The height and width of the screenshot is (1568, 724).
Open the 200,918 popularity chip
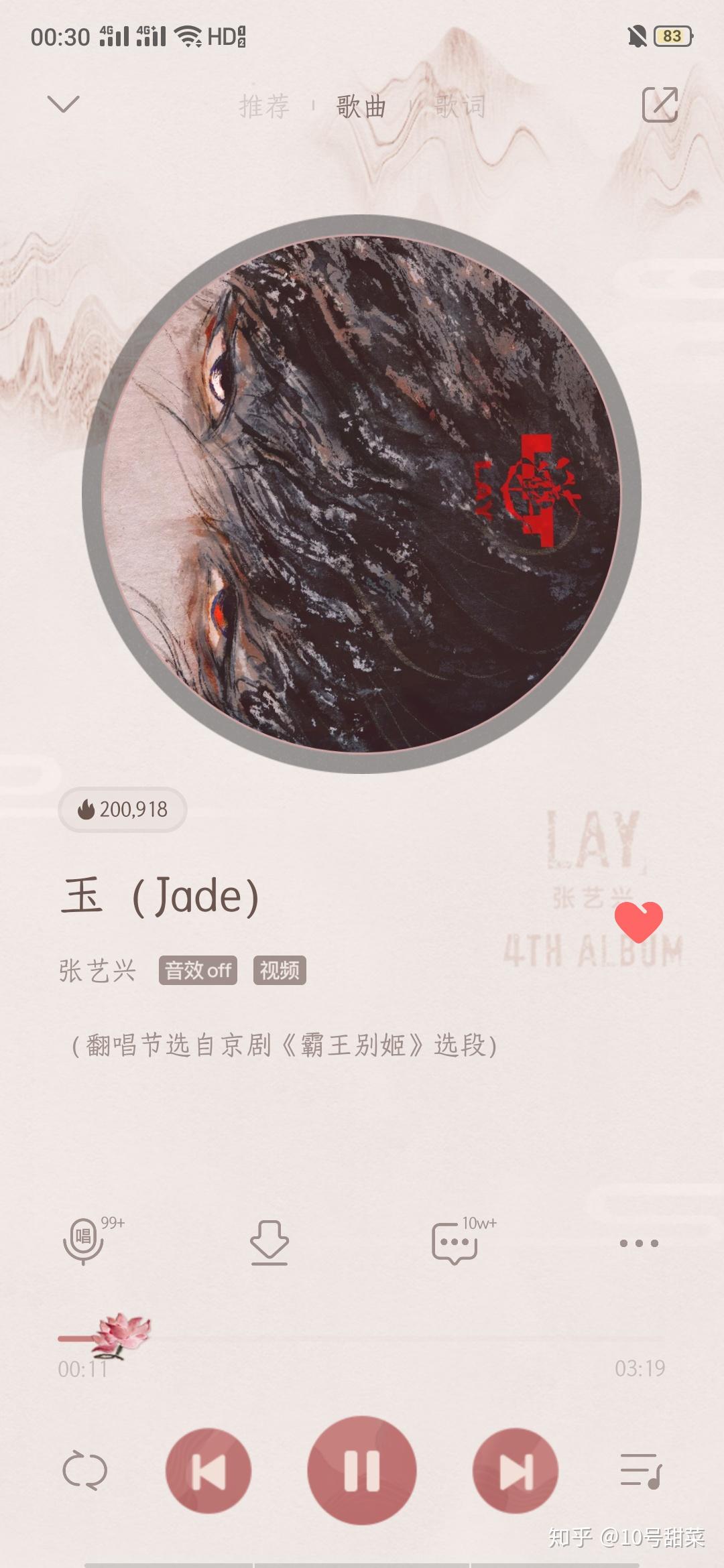(123, 809)
